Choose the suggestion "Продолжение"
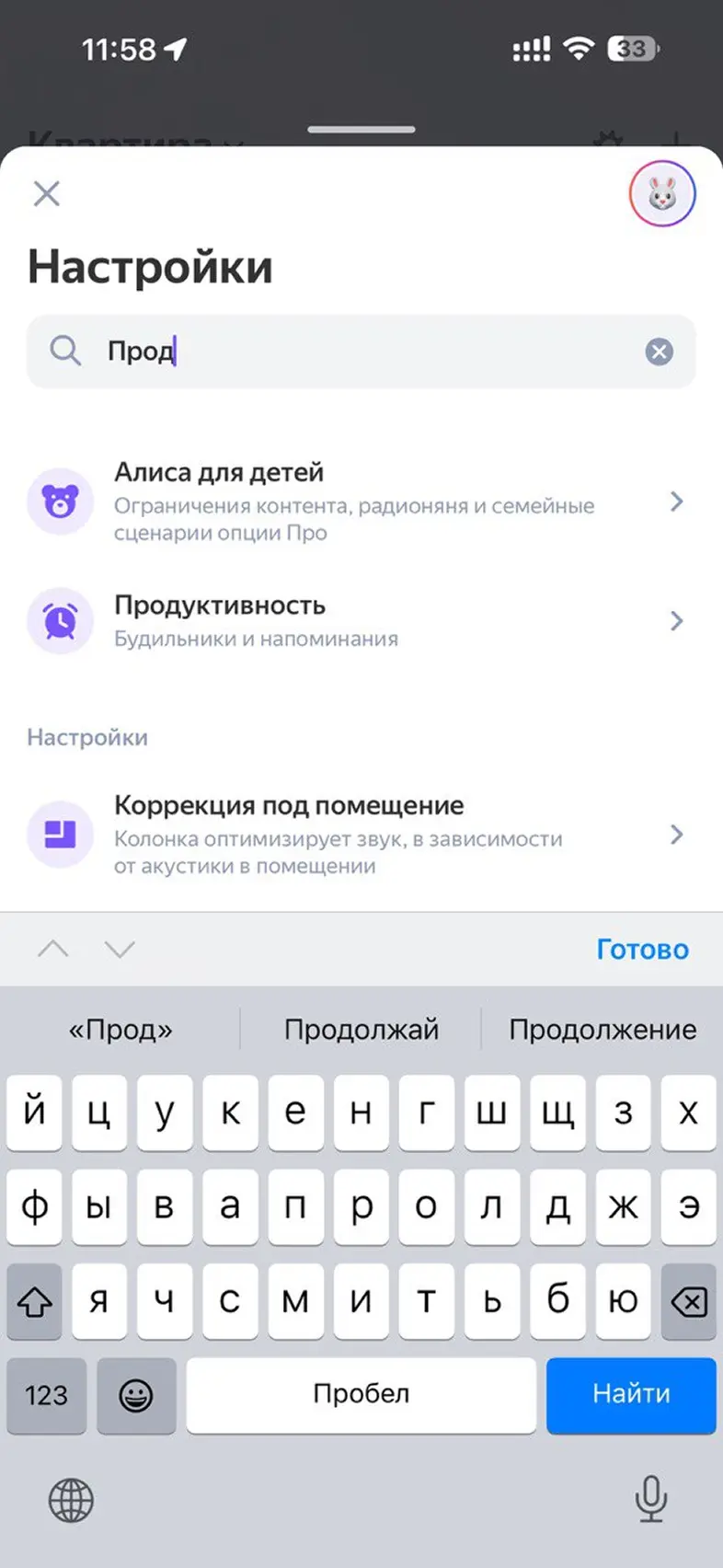This screenshot has height=1568, width=723. (602, 1030)
